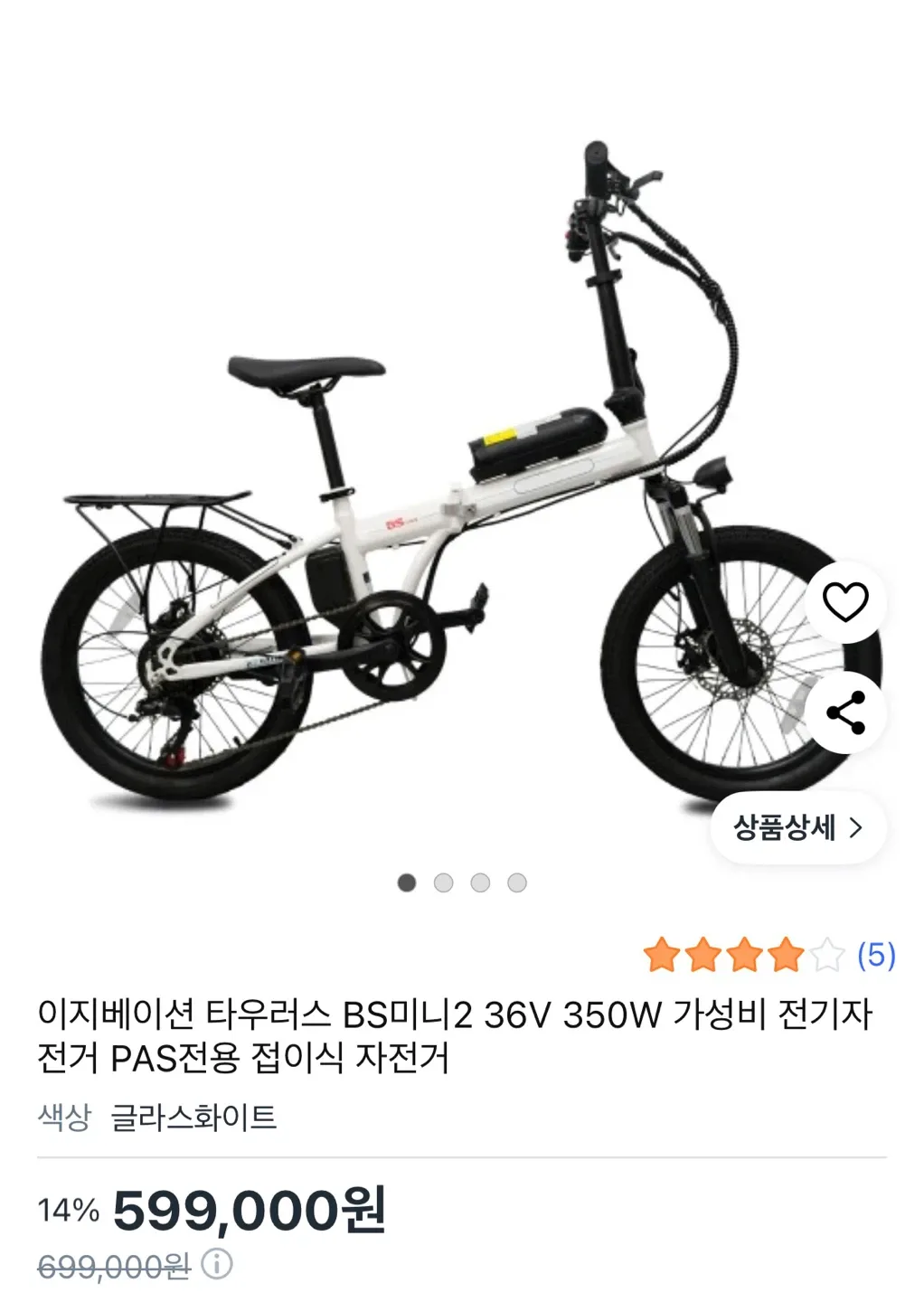Select the second carousel dot
Screen dimensions: 924x1302
tap(441, 882)
